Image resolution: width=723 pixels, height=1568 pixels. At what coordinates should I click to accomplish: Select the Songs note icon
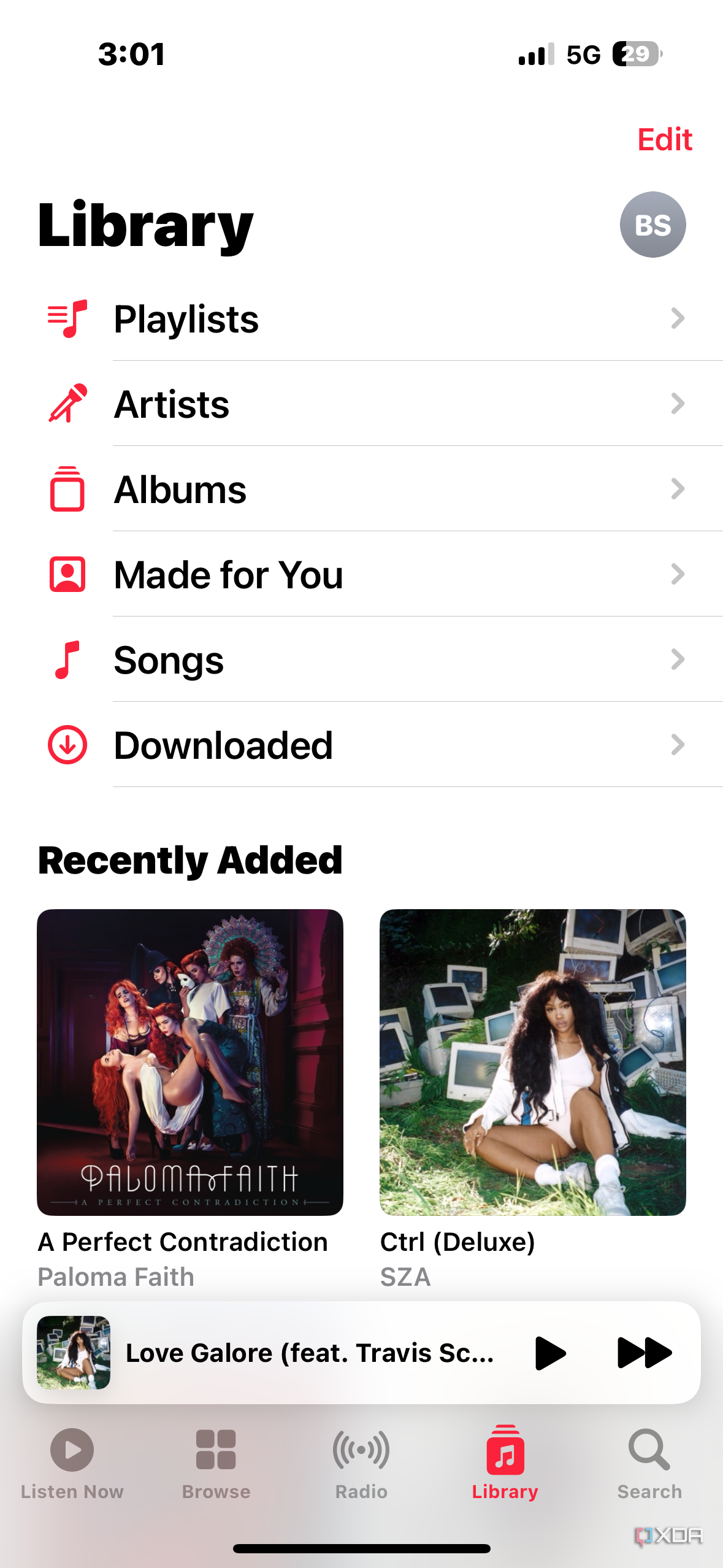click(x=67, y=659)
